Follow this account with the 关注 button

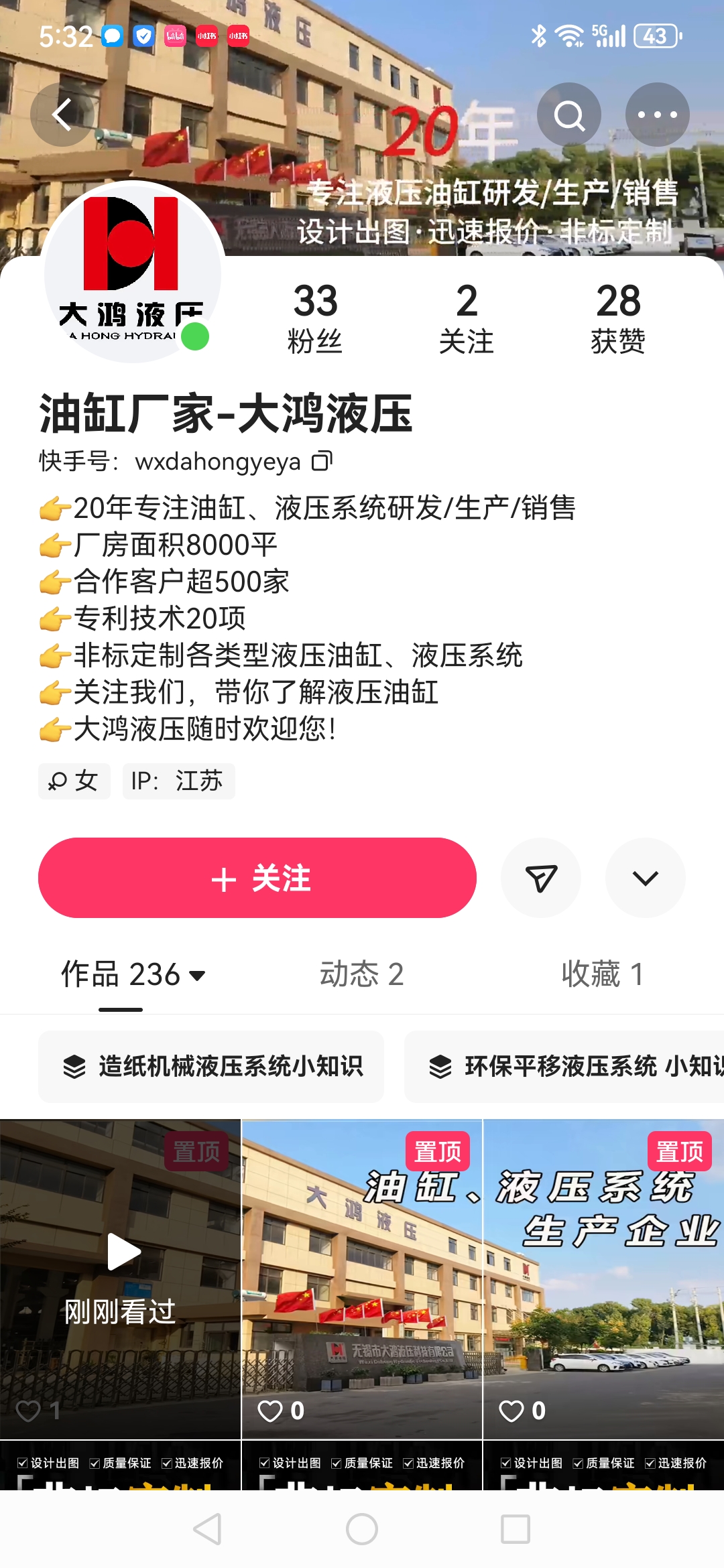tap(257, 878)
